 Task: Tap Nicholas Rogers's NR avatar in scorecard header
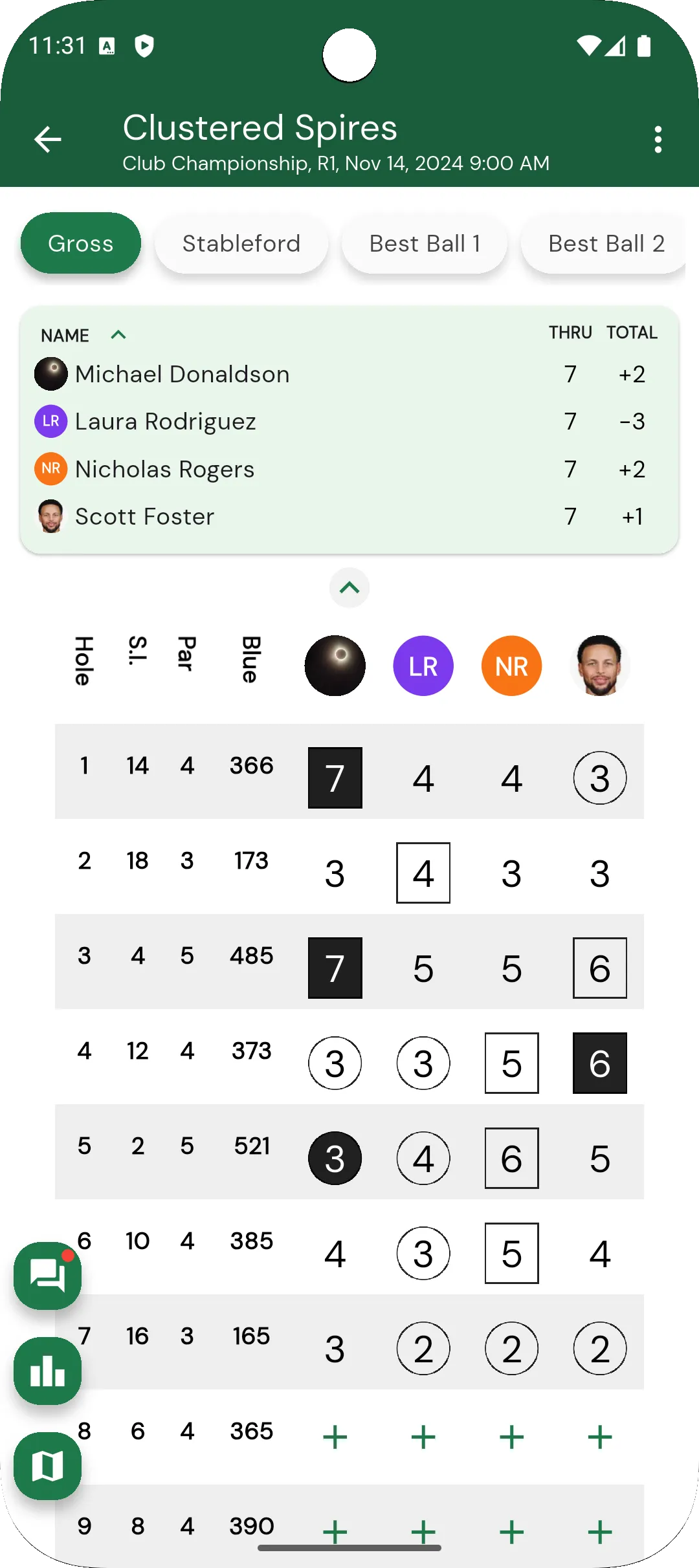tap(511, 665)
